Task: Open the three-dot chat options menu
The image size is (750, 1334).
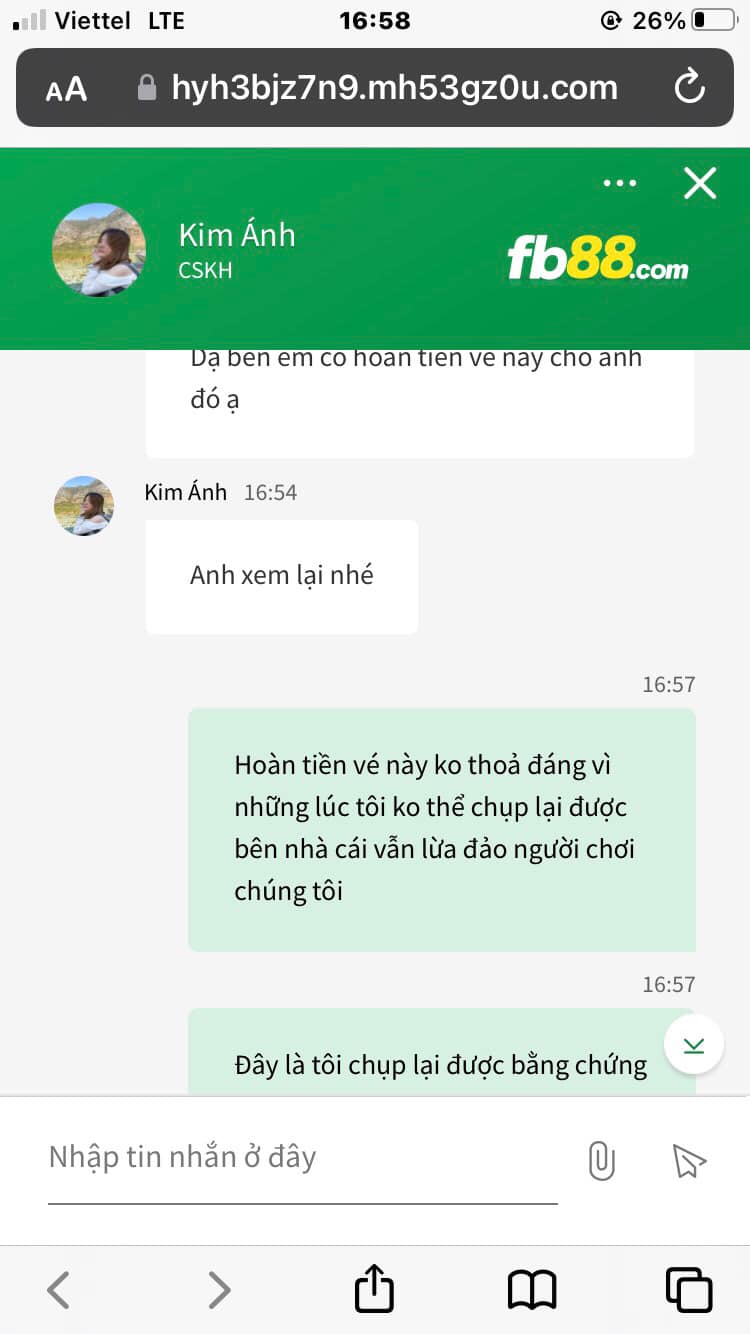Action: tap(620, 183)
